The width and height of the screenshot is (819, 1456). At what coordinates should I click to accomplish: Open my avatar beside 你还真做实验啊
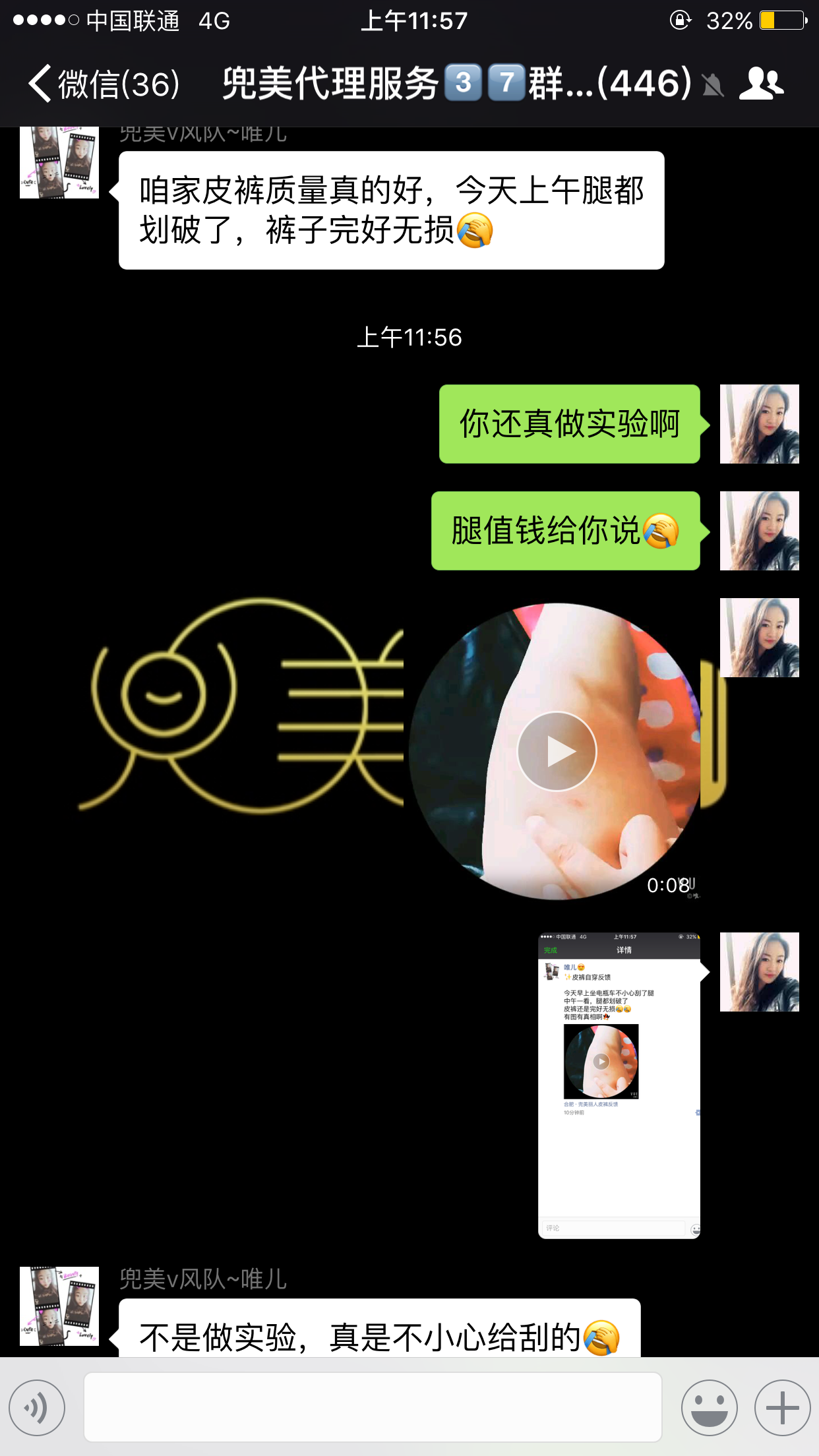(759, 424)
